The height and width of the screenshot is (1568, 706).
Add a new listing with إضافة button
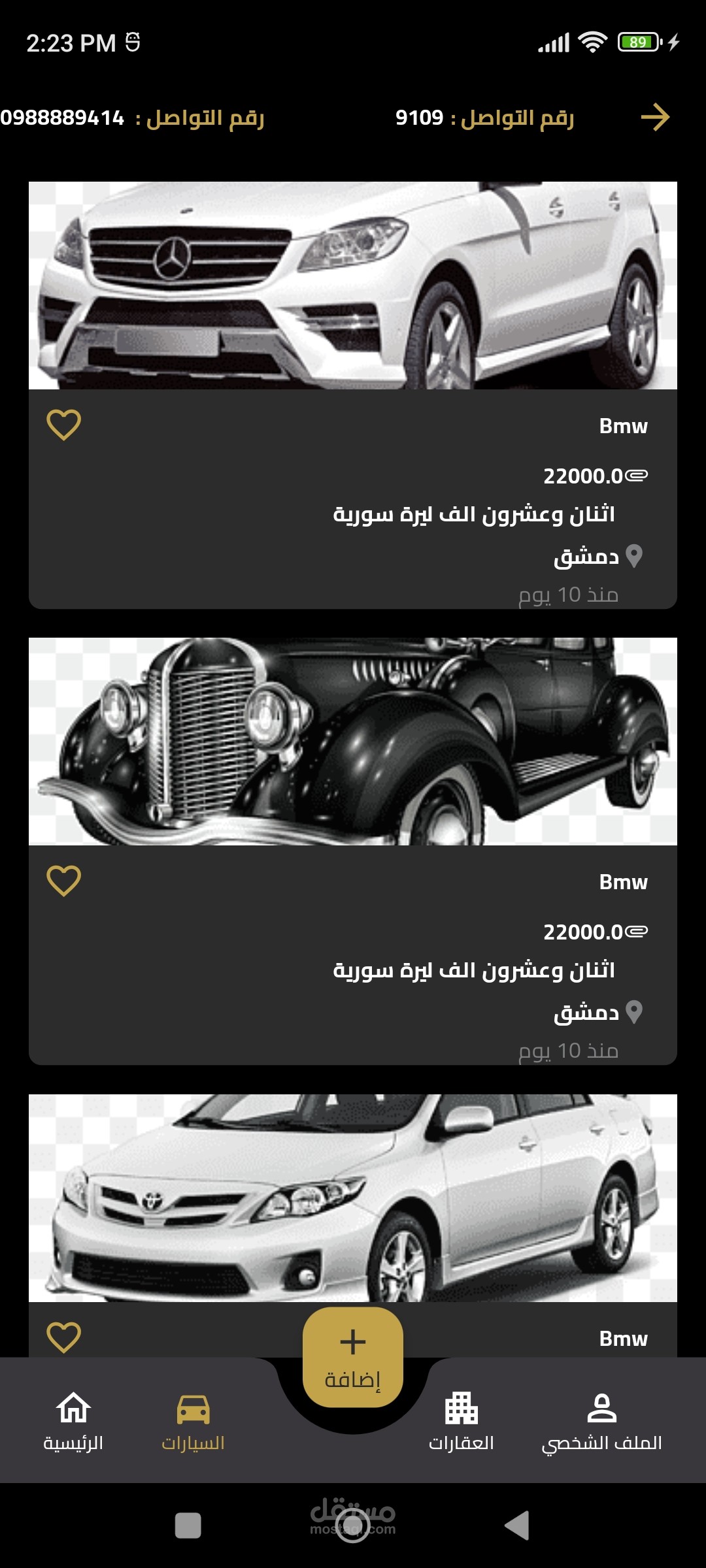(x=353, y=1358)
